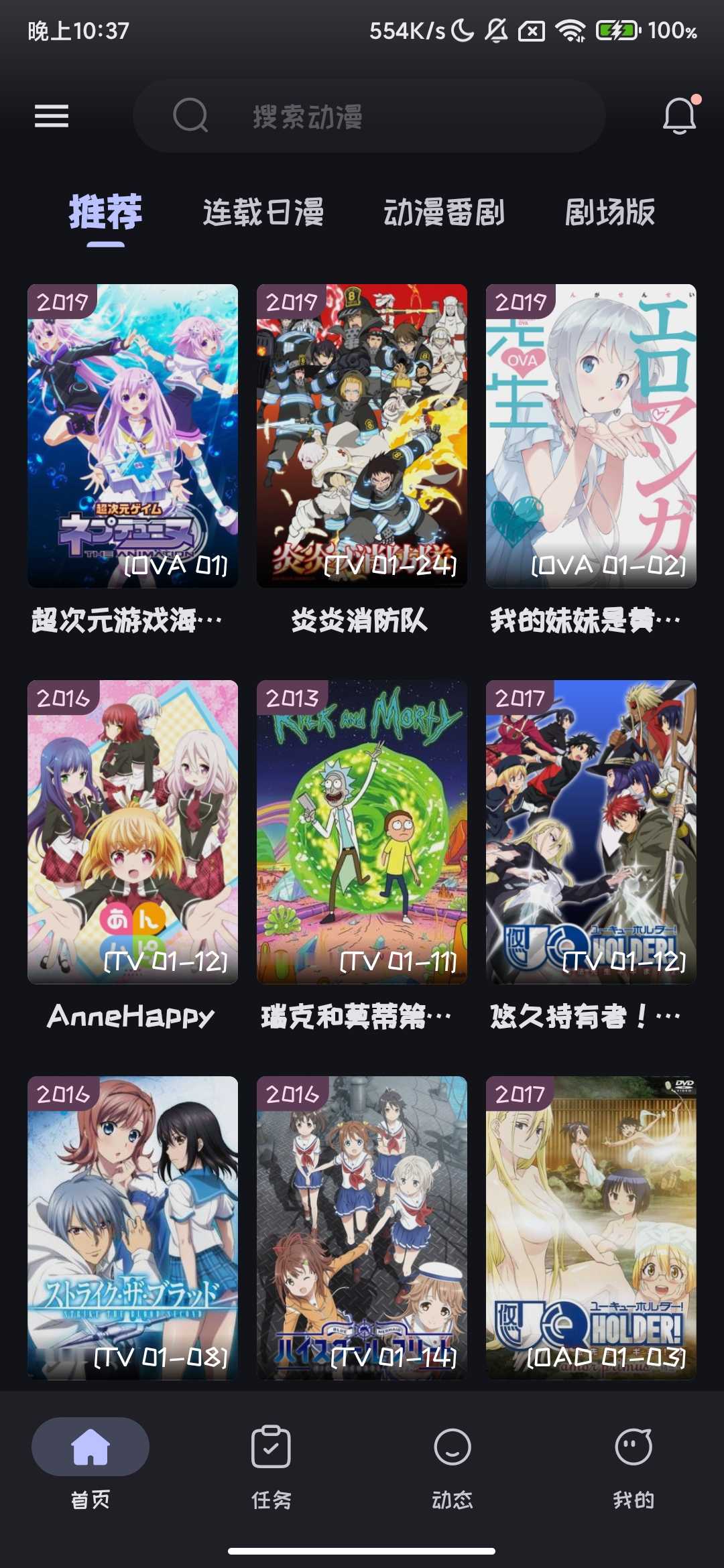Image resolution: width=724 pixels, height=1568 pixels.
Task: Open the 2016 TV 01-08 anime poster
Action: (x=133, y=1228)
